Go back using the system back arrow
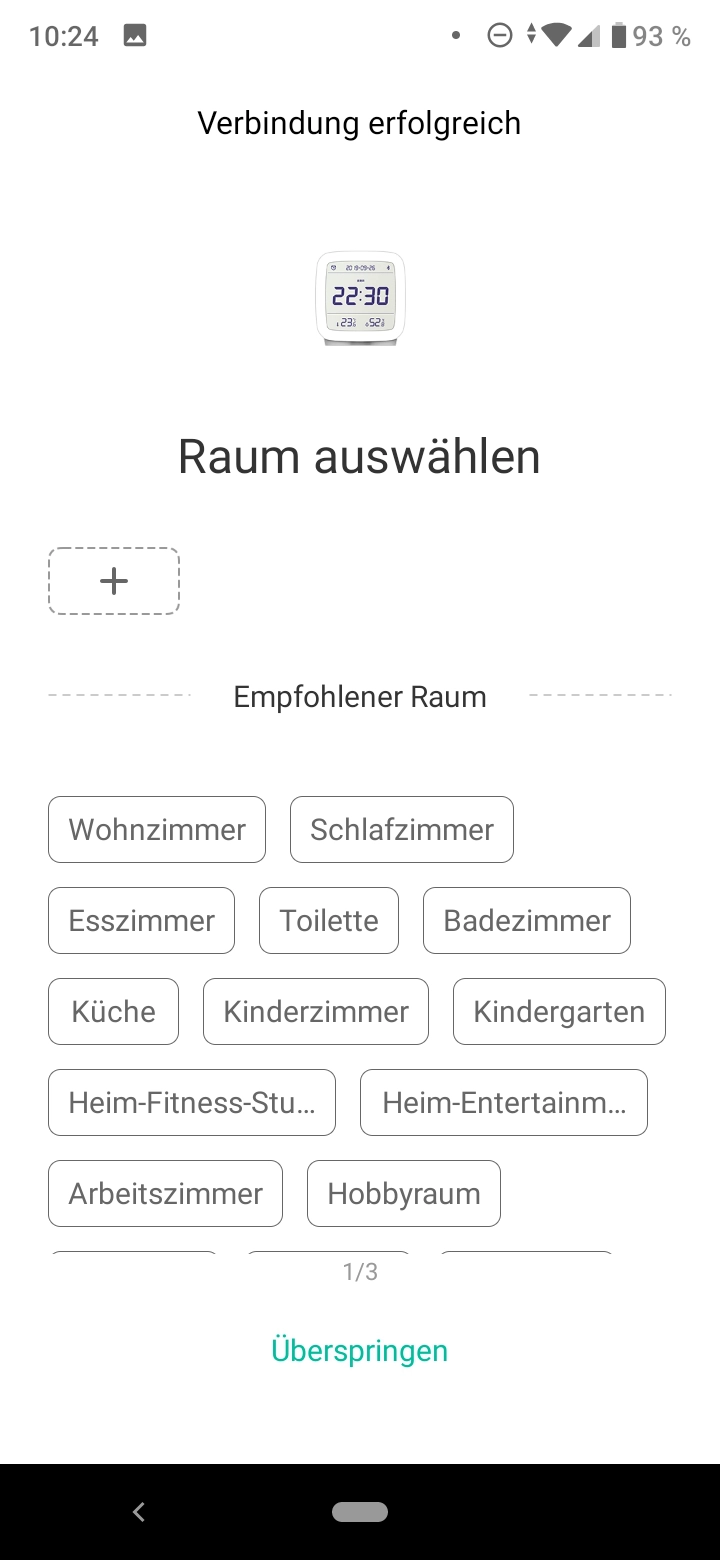720x1560 pixels. pos(139,1512)
